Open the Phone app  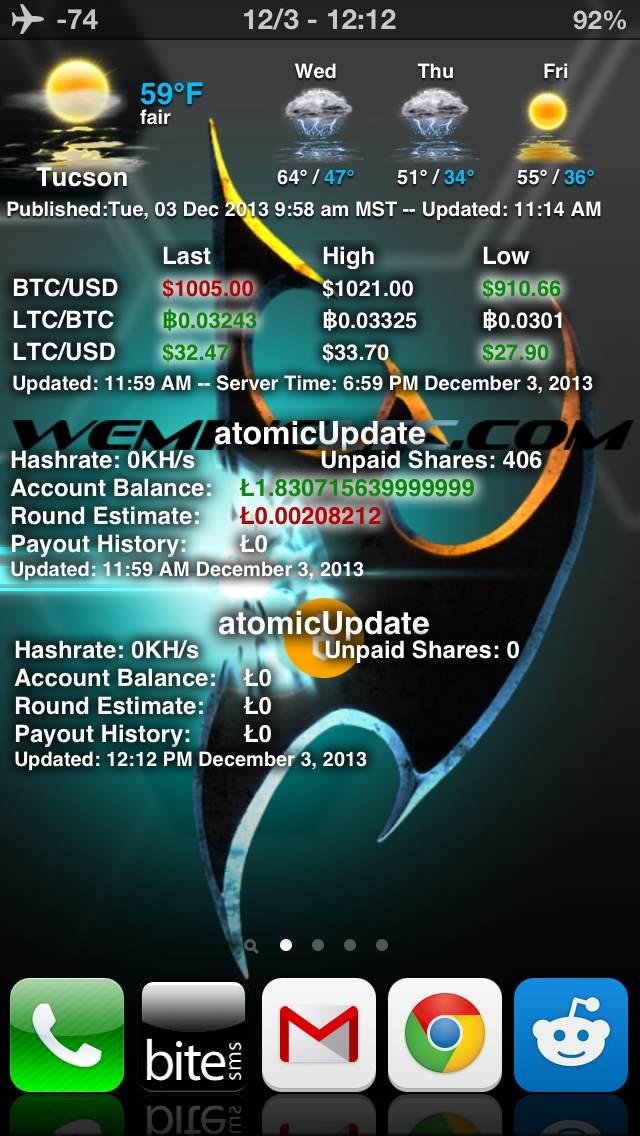pos(67,1034)
